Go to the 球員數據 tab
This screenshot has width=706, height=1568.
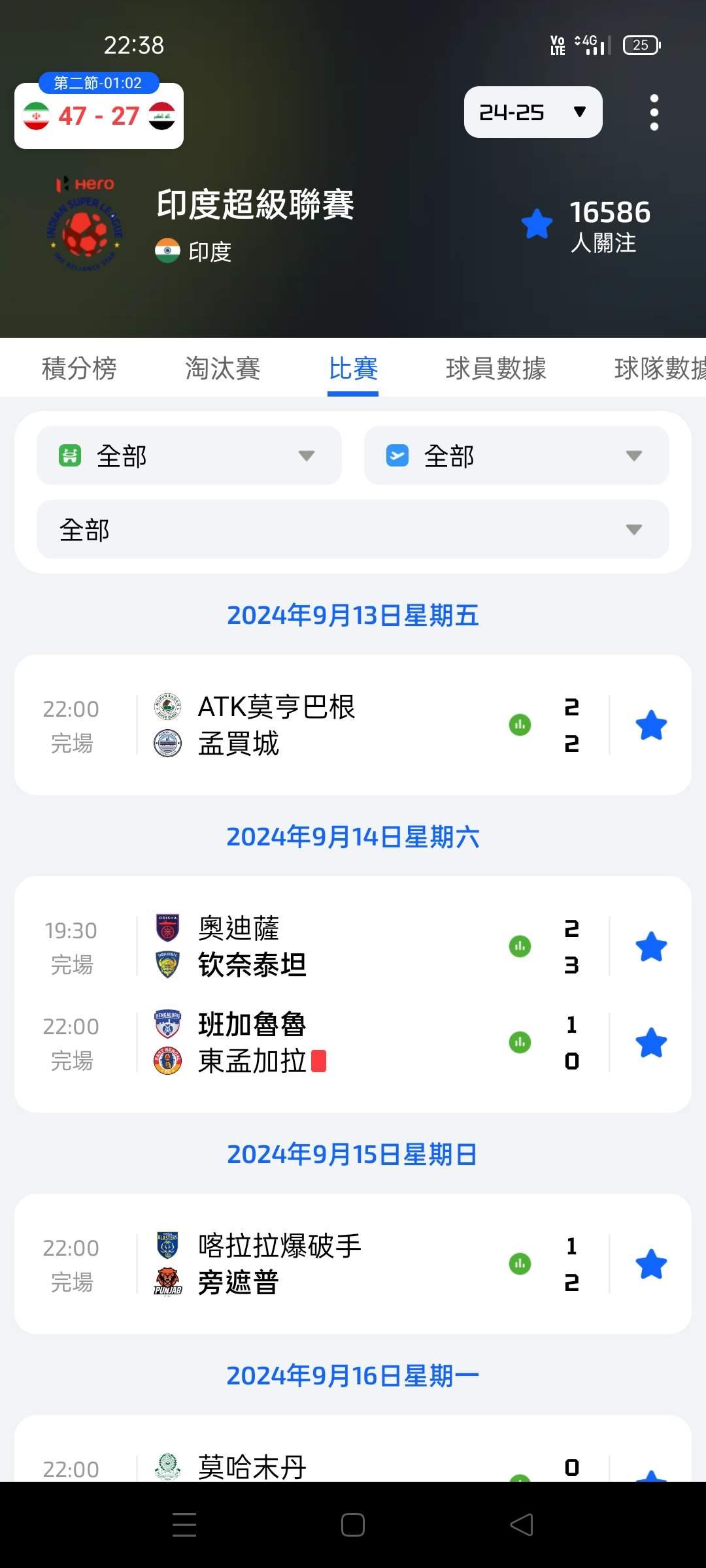pyautogui.click(x=496, y=368)
